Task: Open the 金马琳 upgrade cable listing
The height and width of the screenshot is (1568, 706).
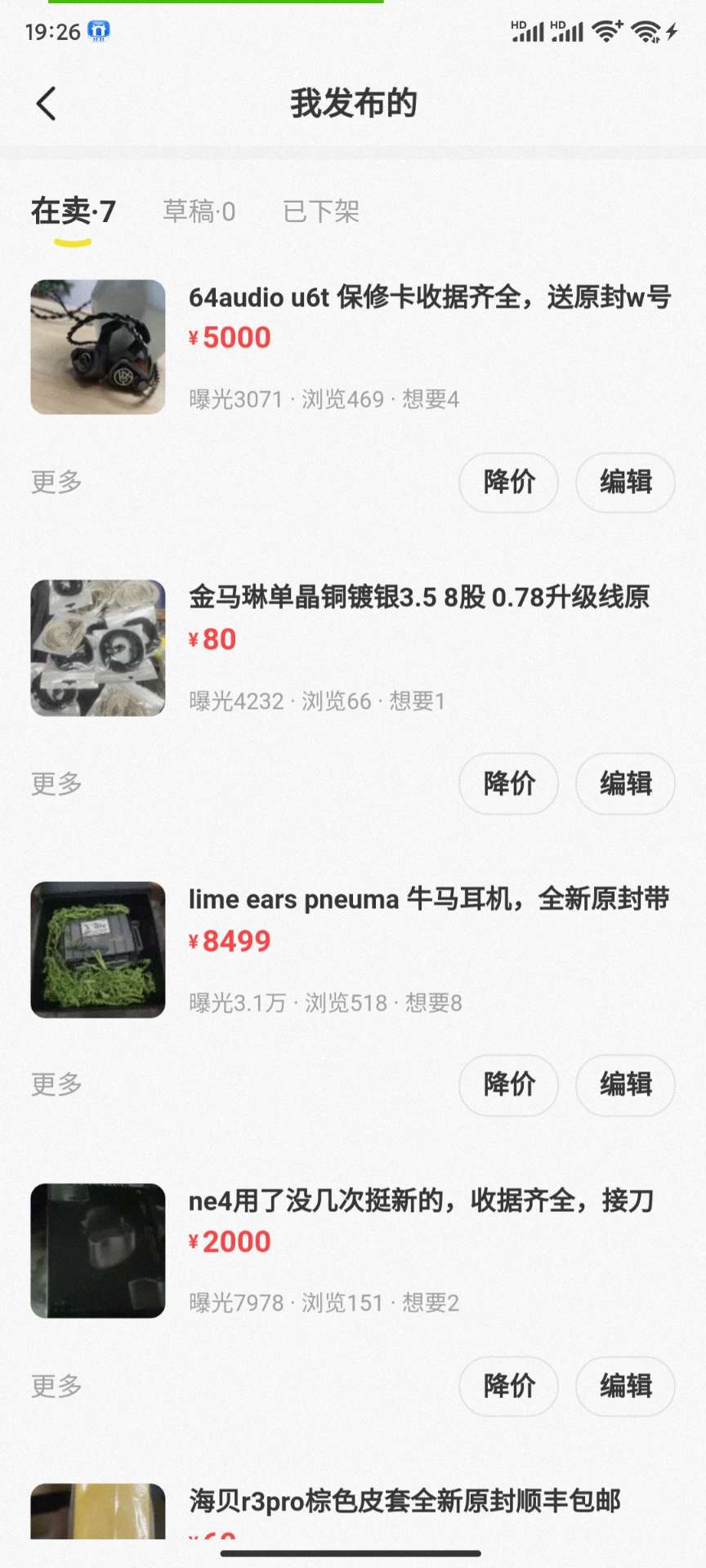Action: coord(418,597)
